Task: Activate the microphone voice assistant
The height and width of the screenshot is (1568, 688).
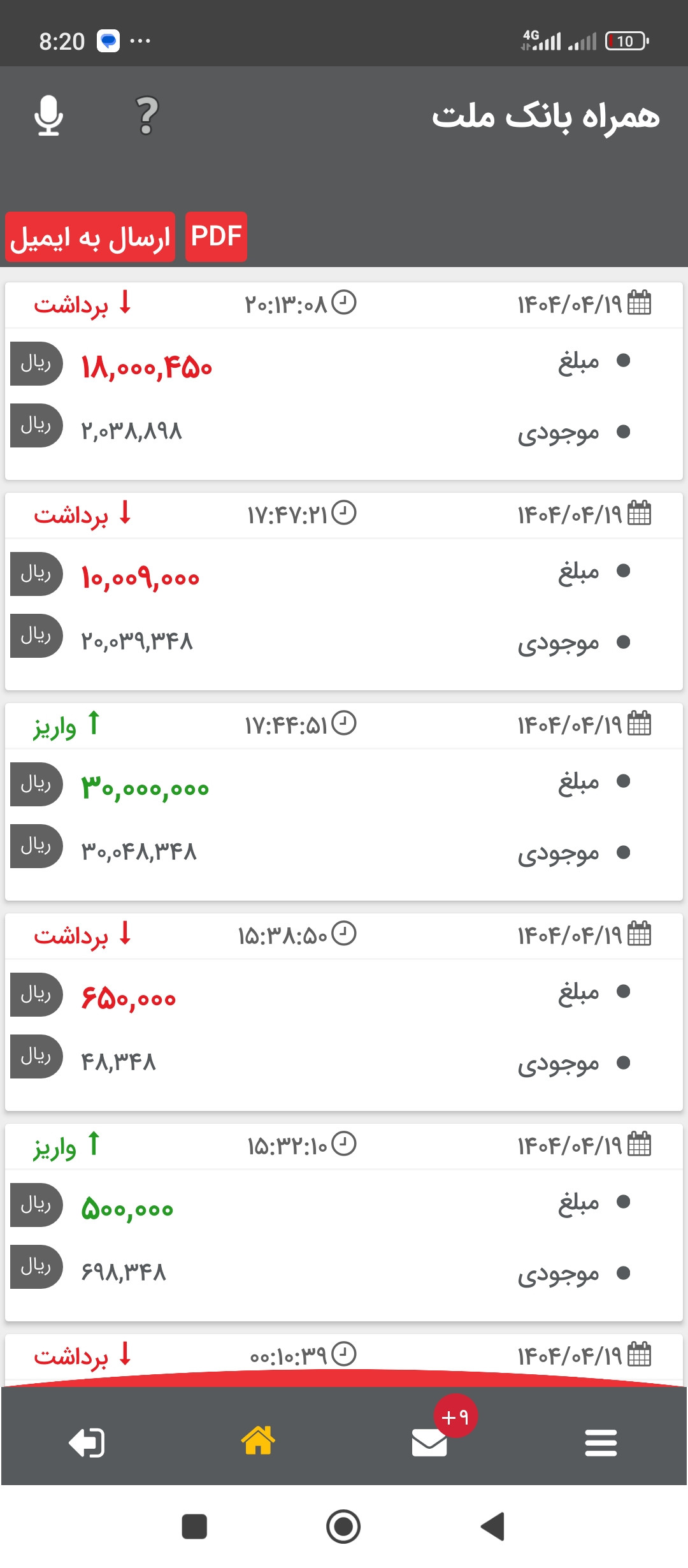Action: coord(48,115)
